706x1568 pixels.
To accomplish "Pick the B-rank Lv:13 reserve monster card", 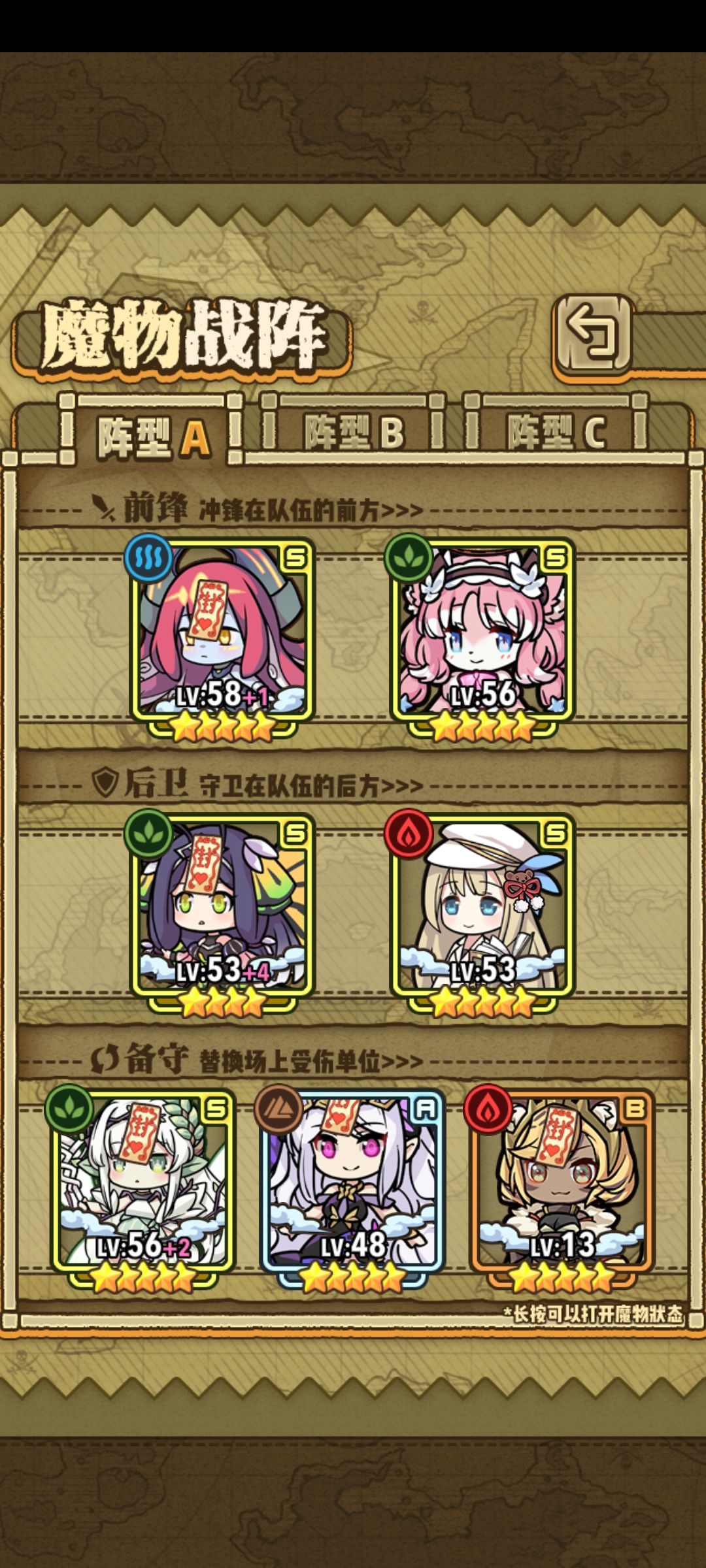I will click(x=562, y=1188).
